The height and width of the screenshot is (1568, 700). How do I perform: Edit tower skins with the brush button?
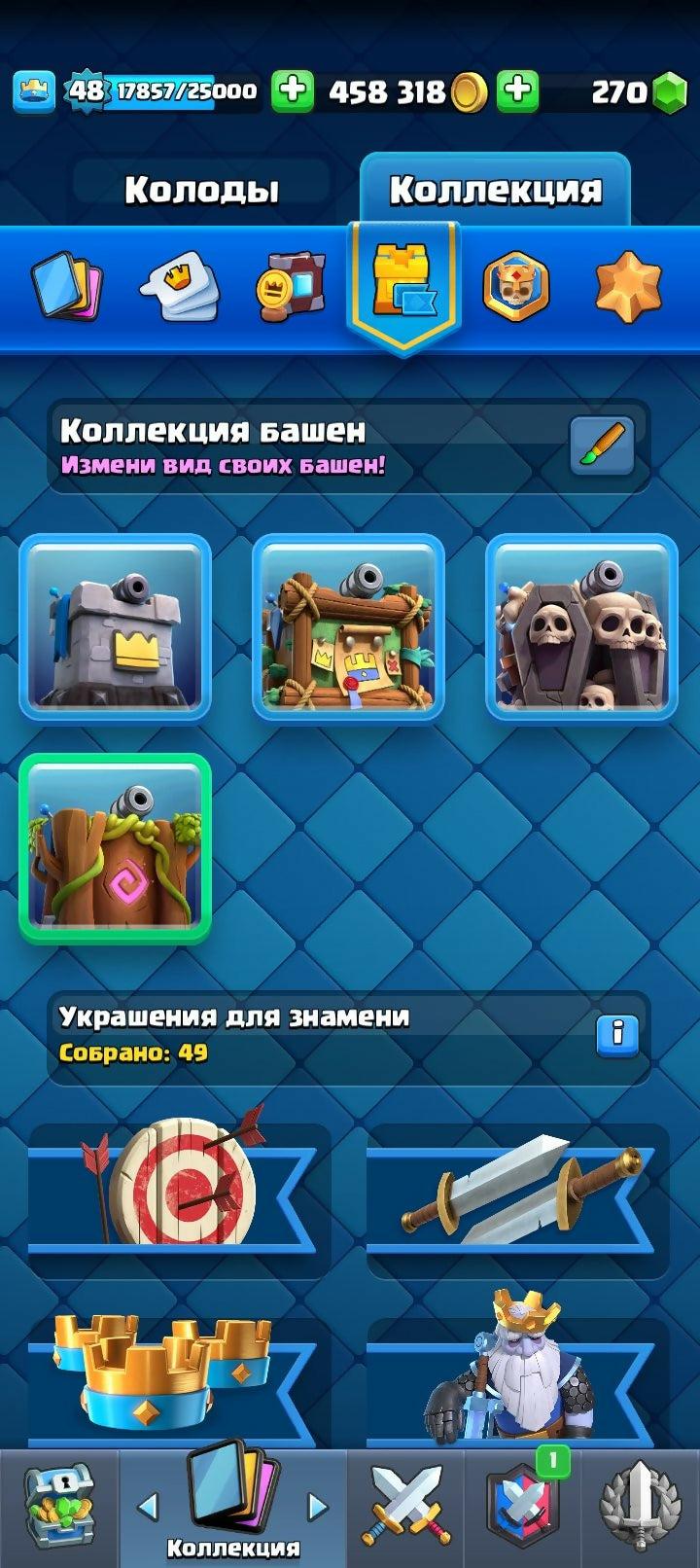point(602,445)
